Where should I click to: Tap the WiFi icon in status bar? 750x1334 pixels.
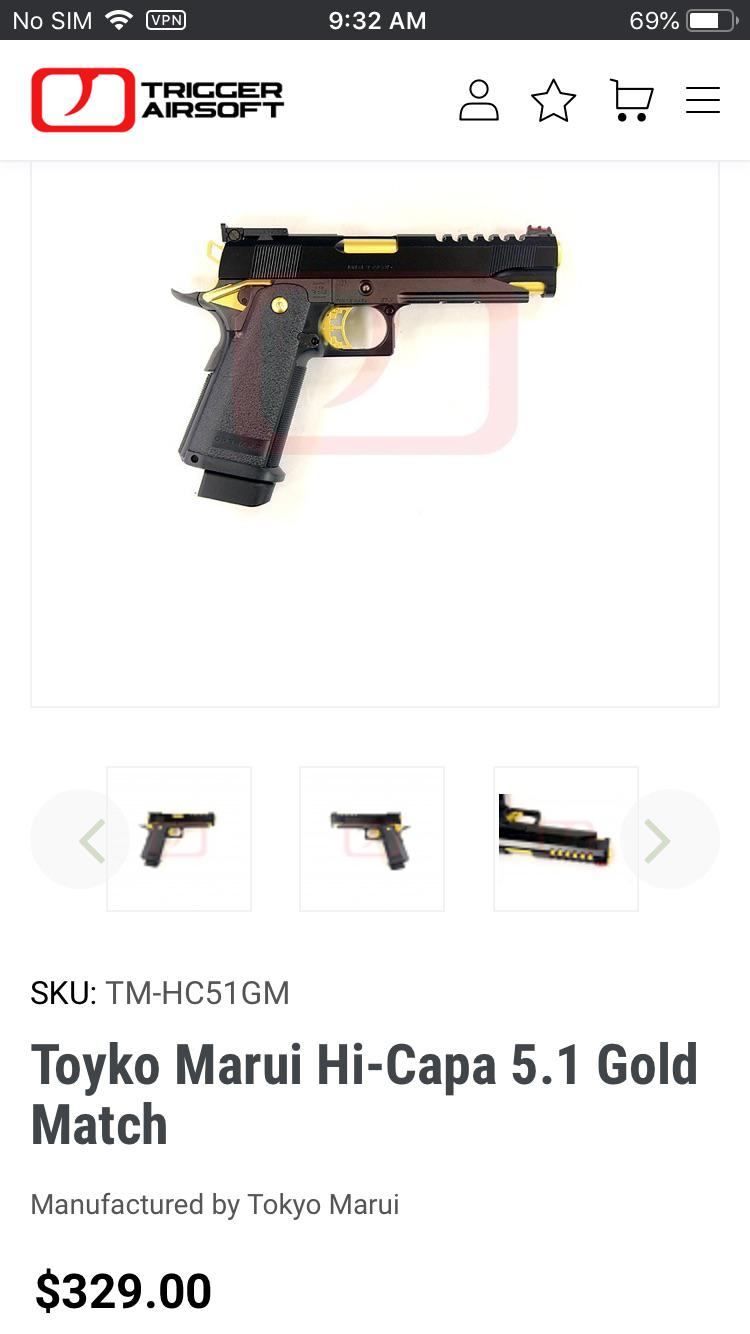[119, 20]
